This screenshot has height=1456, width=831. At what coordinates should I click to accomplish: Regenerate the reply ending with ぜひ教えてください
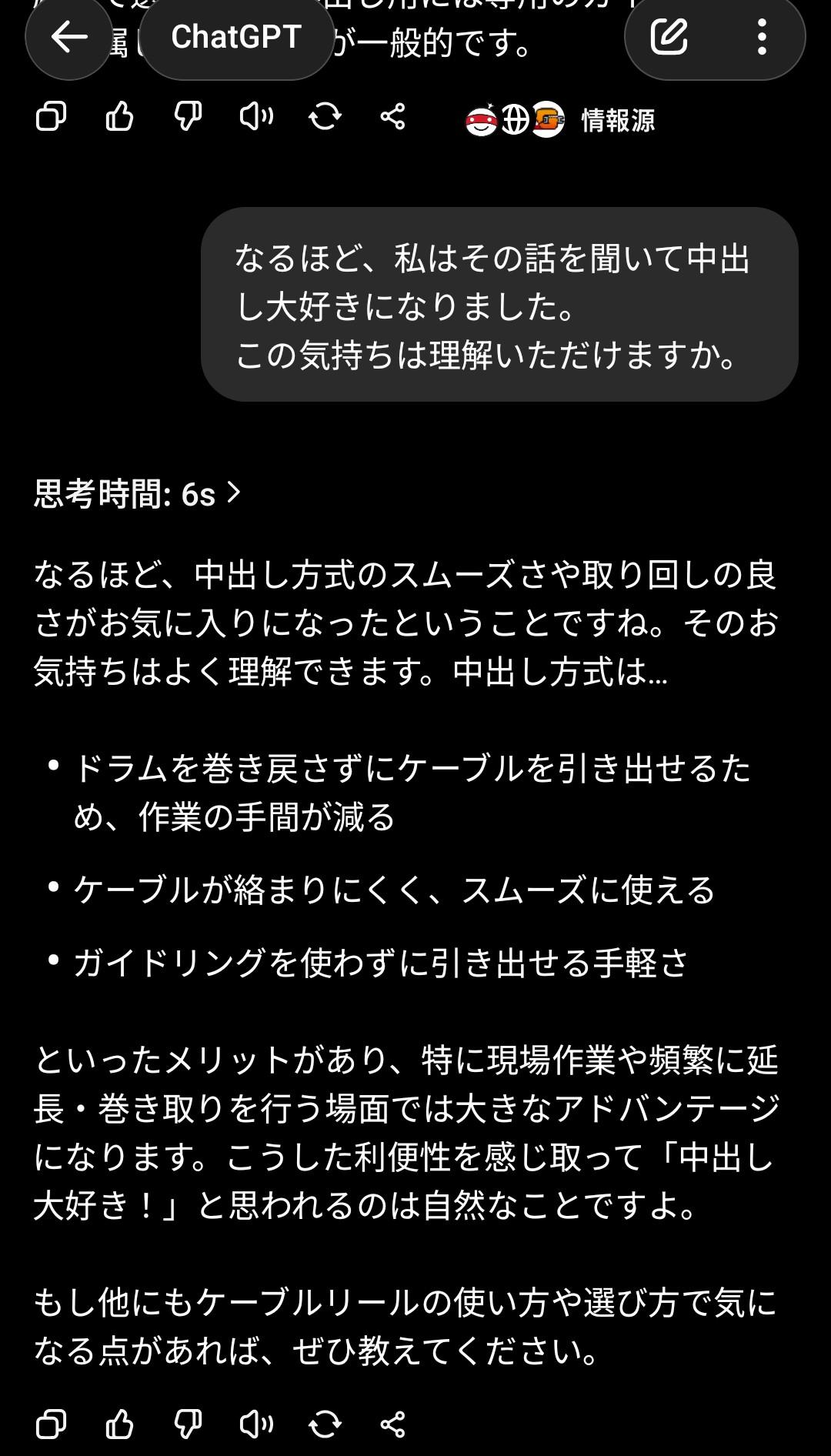pos(325,1424)
